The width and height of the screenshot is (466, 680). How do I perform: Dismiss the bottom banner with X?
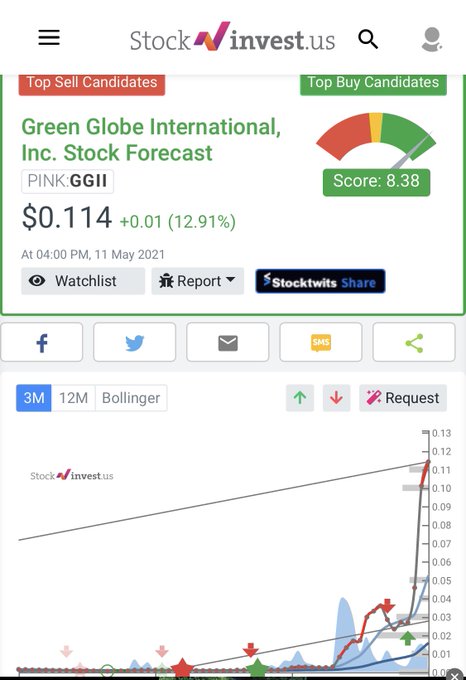coord(454,675)
